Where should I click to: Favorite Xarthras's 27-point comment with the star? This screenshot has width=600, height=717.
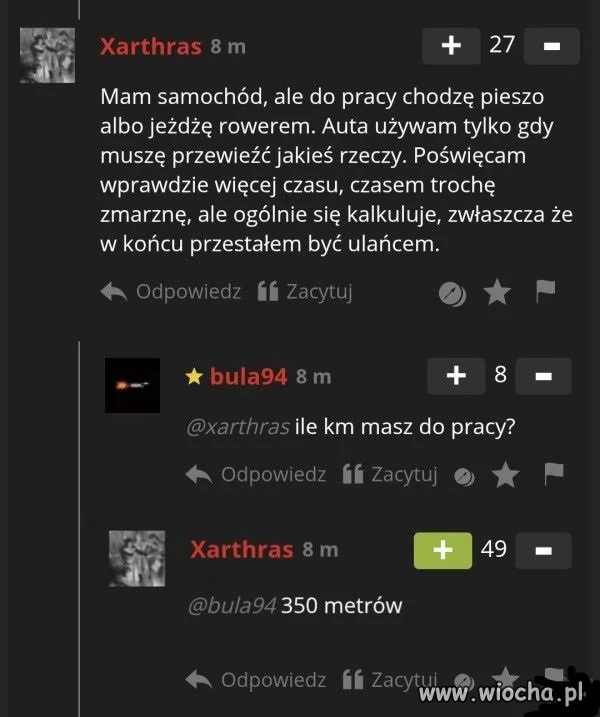coord(497,292)
